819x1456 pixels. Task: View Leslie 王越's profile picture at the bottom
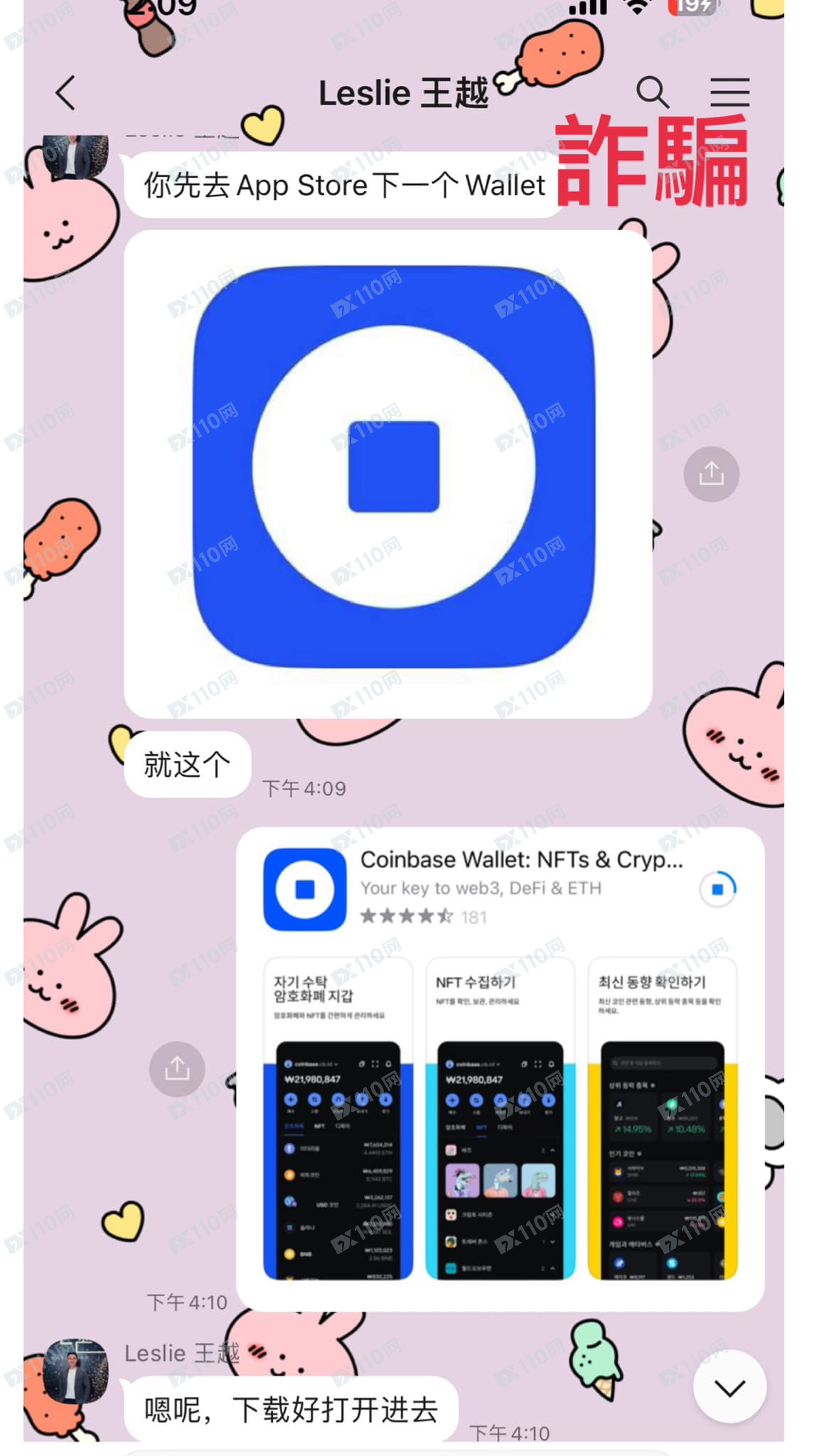[75, 1371]
